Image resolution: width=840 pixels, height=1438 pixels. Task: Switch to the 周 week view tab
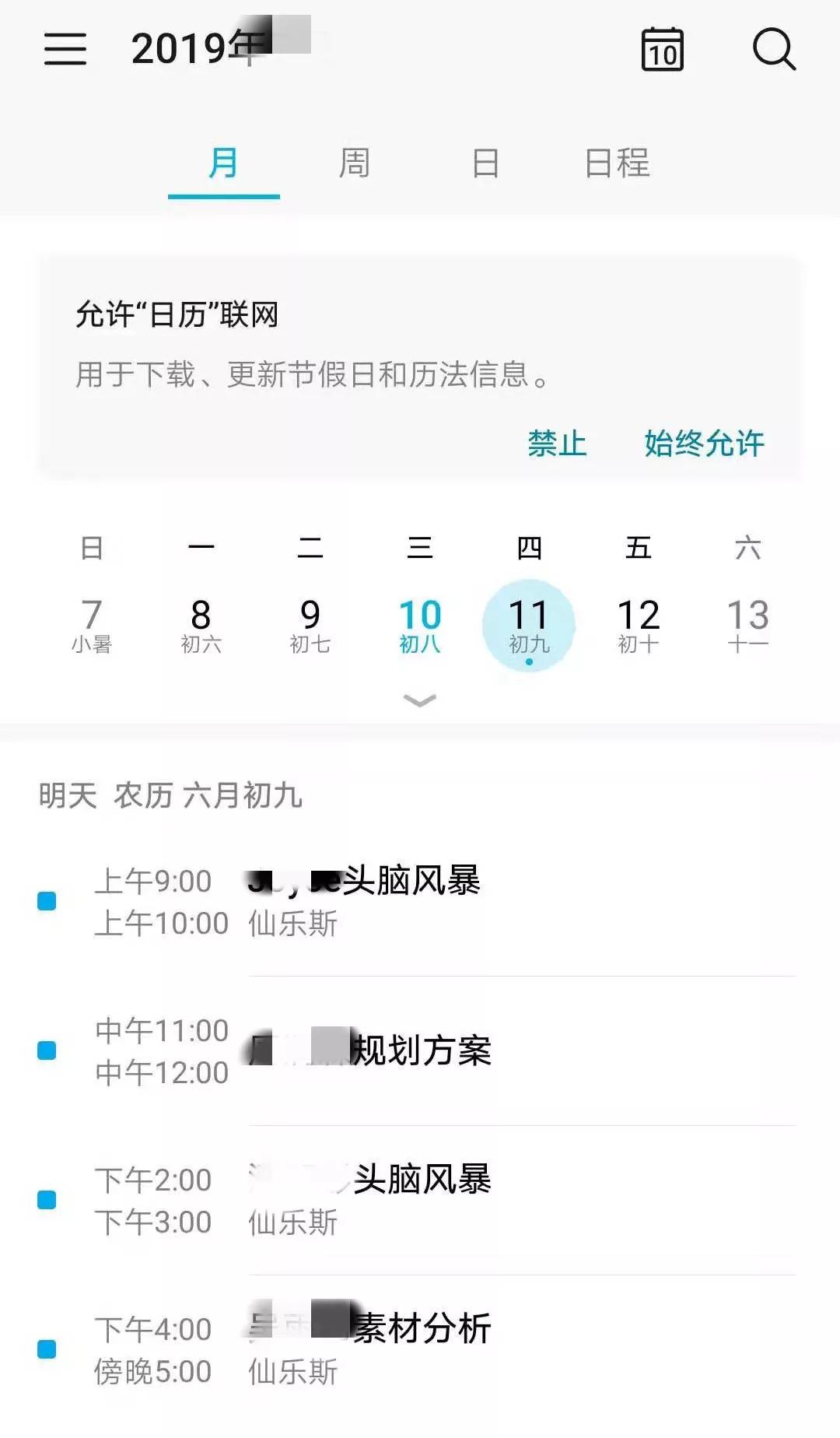pyautogui.click(x=354, y=163)
